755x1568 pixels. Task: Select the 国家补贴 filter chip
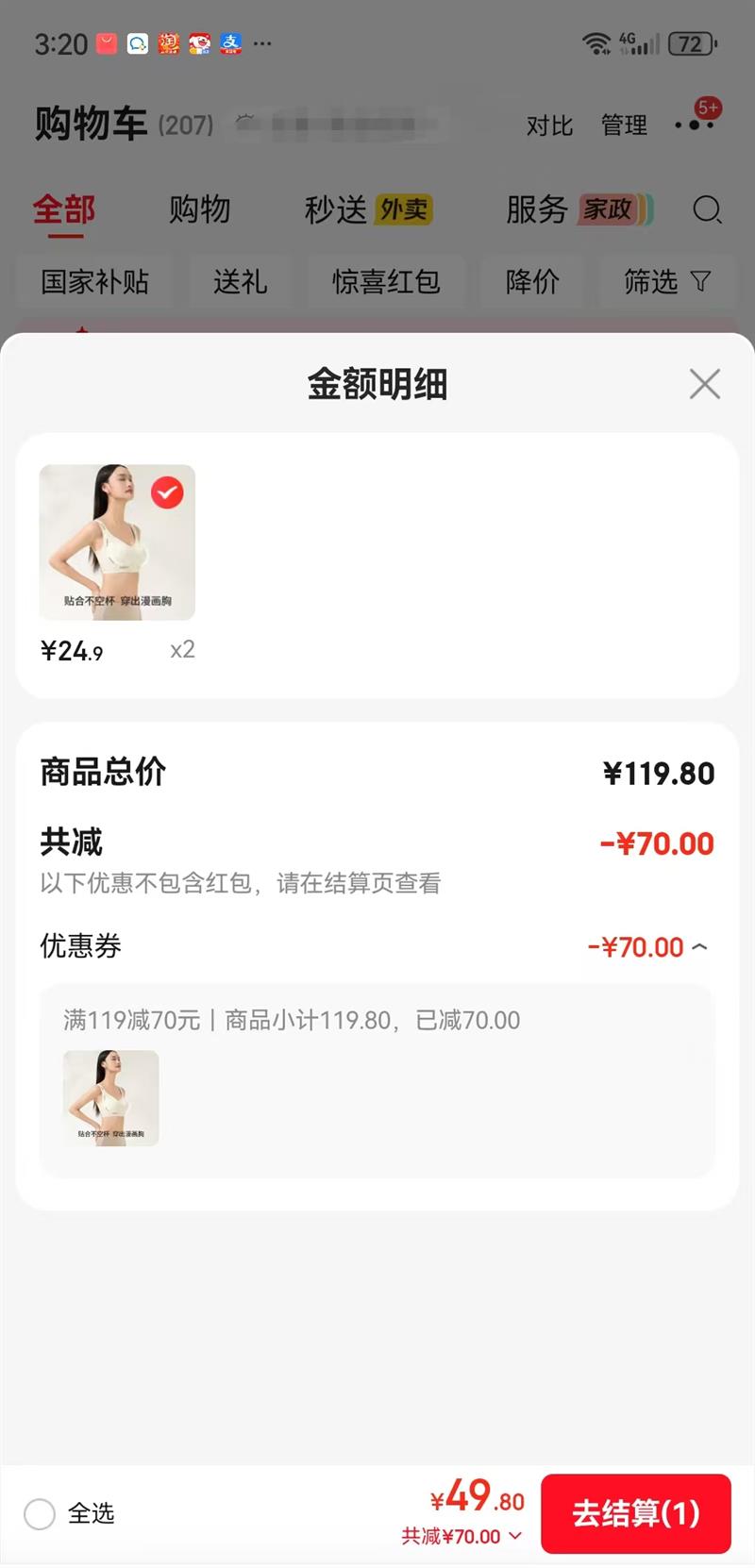(94, 281)
